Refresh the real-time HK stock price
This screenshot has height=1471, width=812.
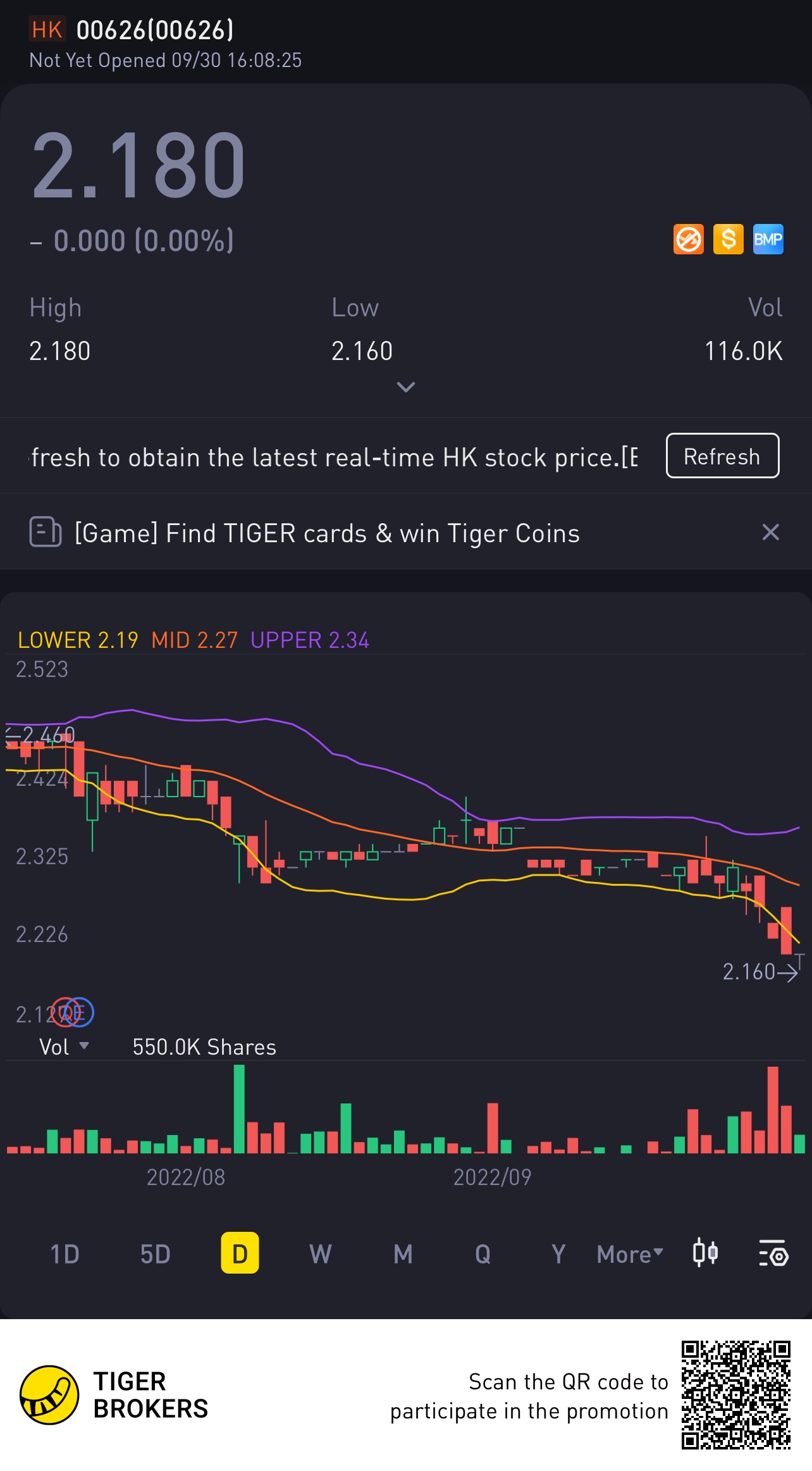tap(722, 456)
